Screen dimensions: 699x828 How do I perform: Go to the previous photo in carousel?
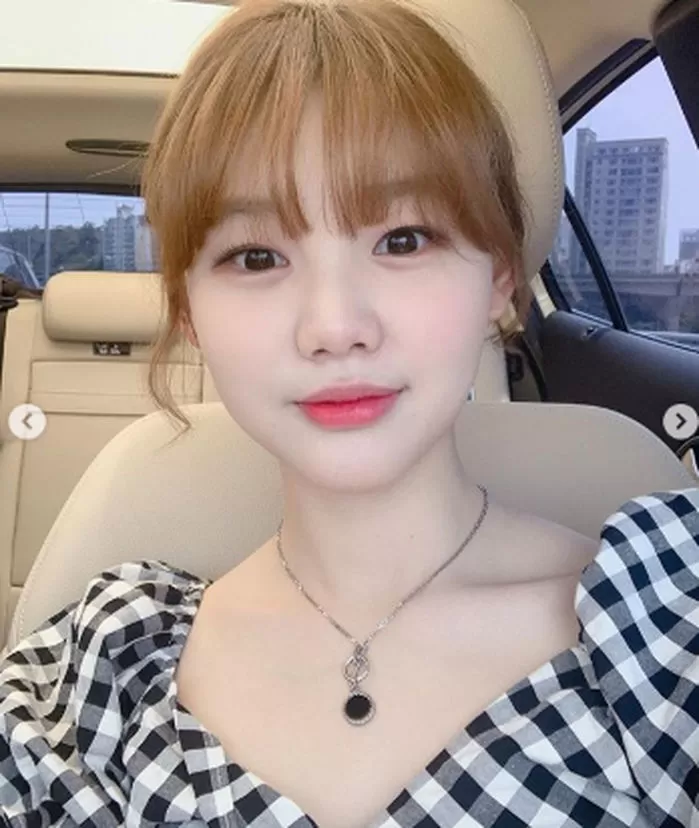coord(27,422)
